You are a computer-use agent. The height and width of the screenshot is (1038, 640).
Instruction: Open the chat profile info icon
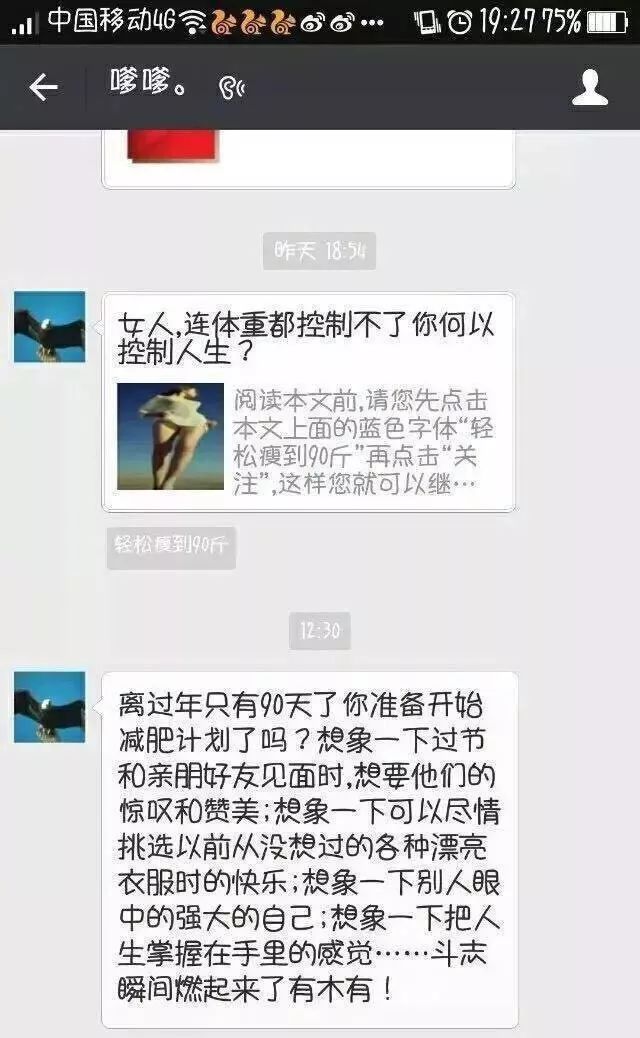click(x=590, y=88)
